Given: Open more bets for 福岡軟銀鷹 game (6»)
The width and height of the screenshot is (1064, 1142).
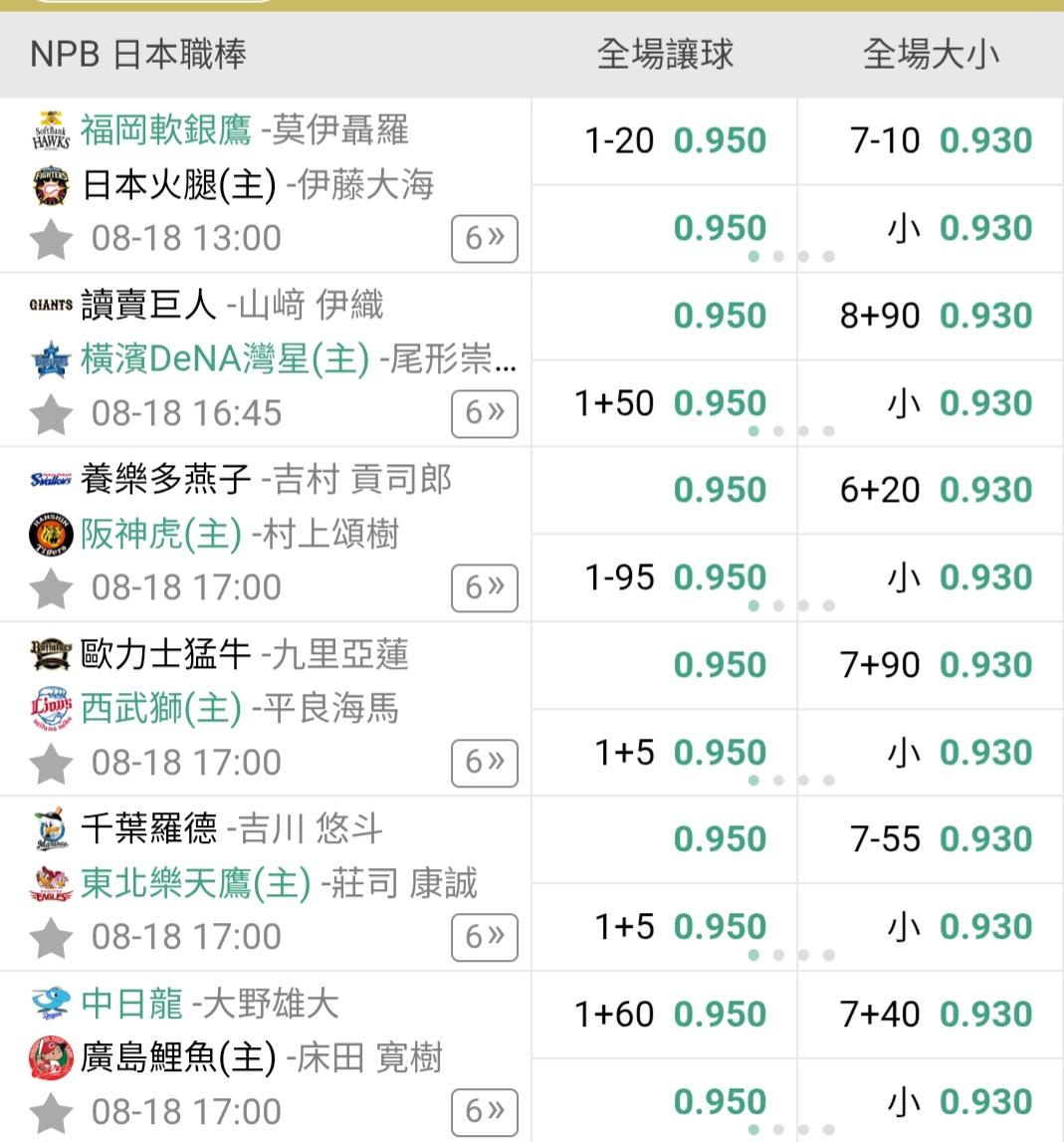Looking at the screenshot, I should 485,238.
